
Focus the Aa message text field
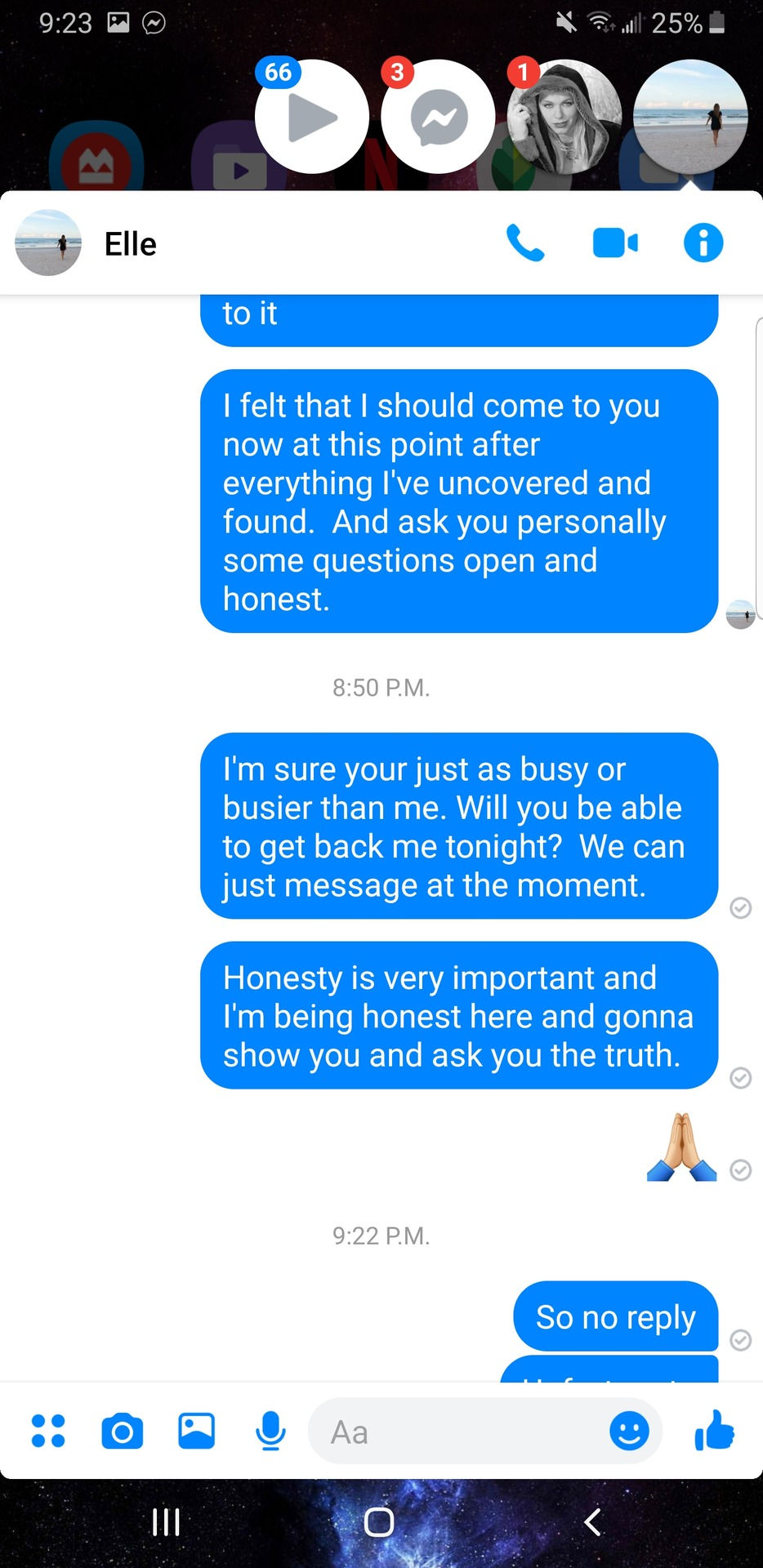pyautogui.click(x=457, y=1432)
